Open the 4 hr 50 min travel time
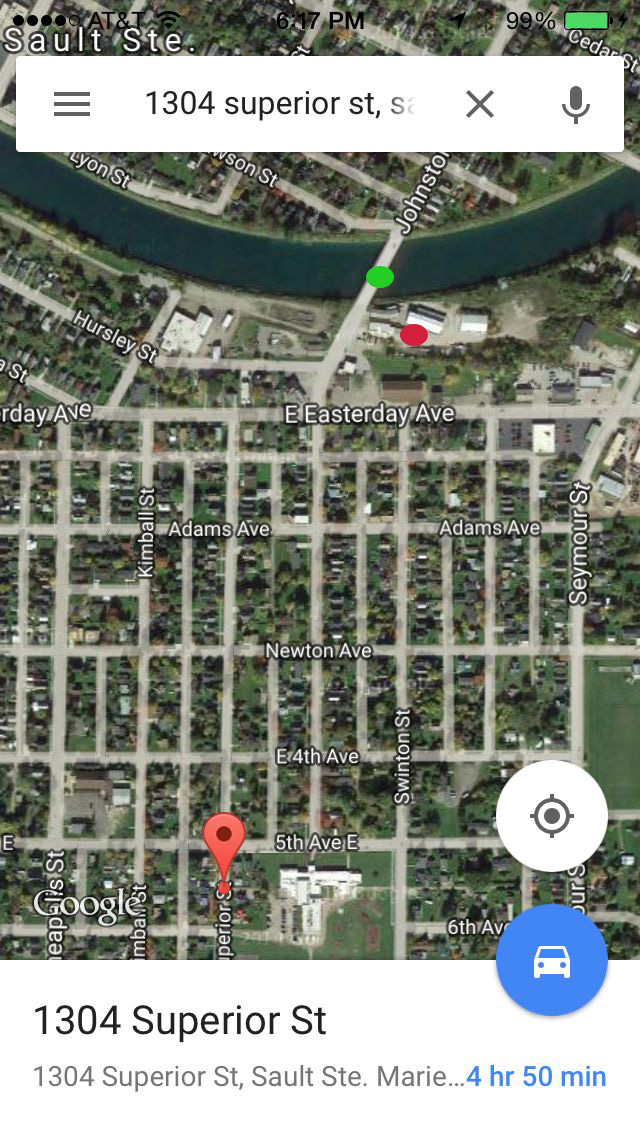The width and height of the screenshot is (640, 1136). [x=536, y=1077]
